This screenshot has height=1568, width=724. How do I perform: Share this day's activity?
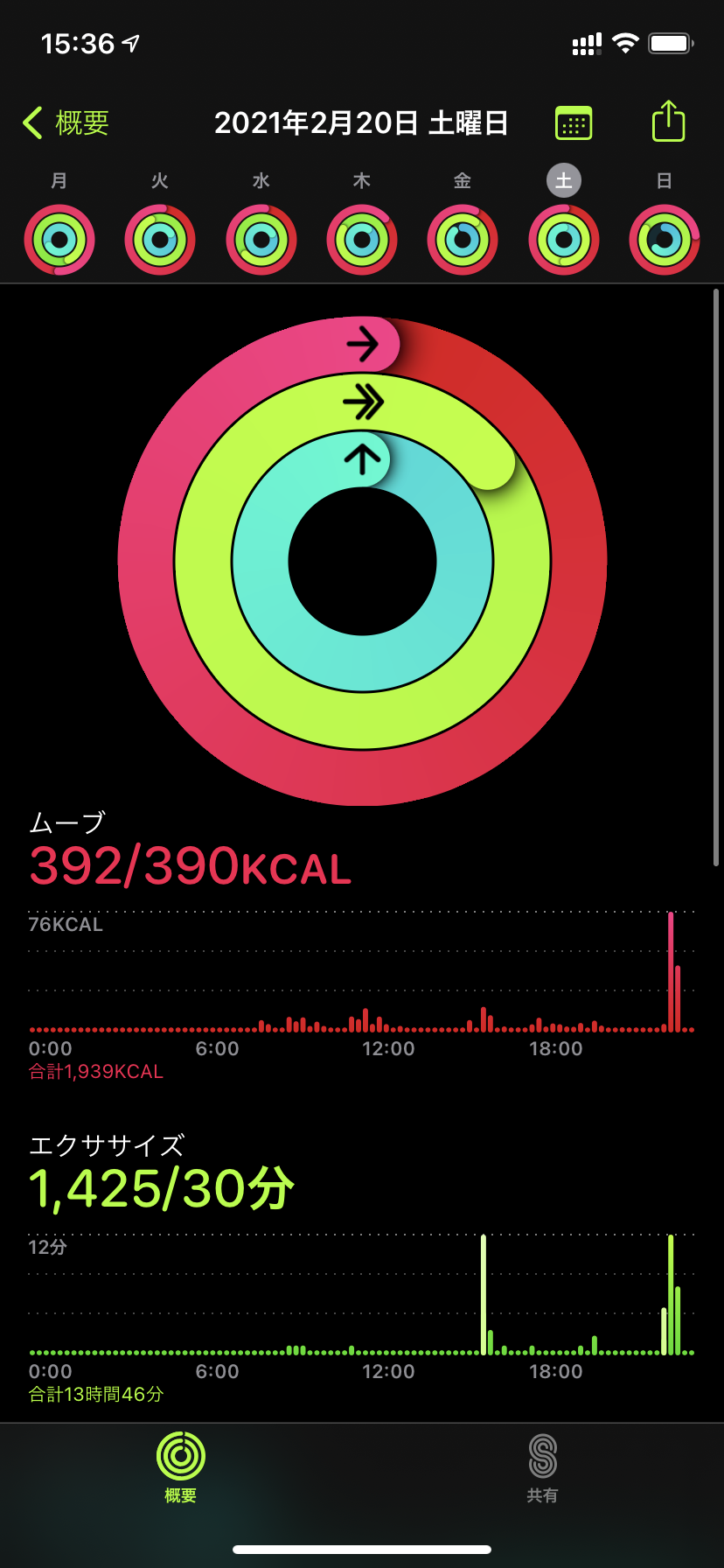(x=668, y=122)
